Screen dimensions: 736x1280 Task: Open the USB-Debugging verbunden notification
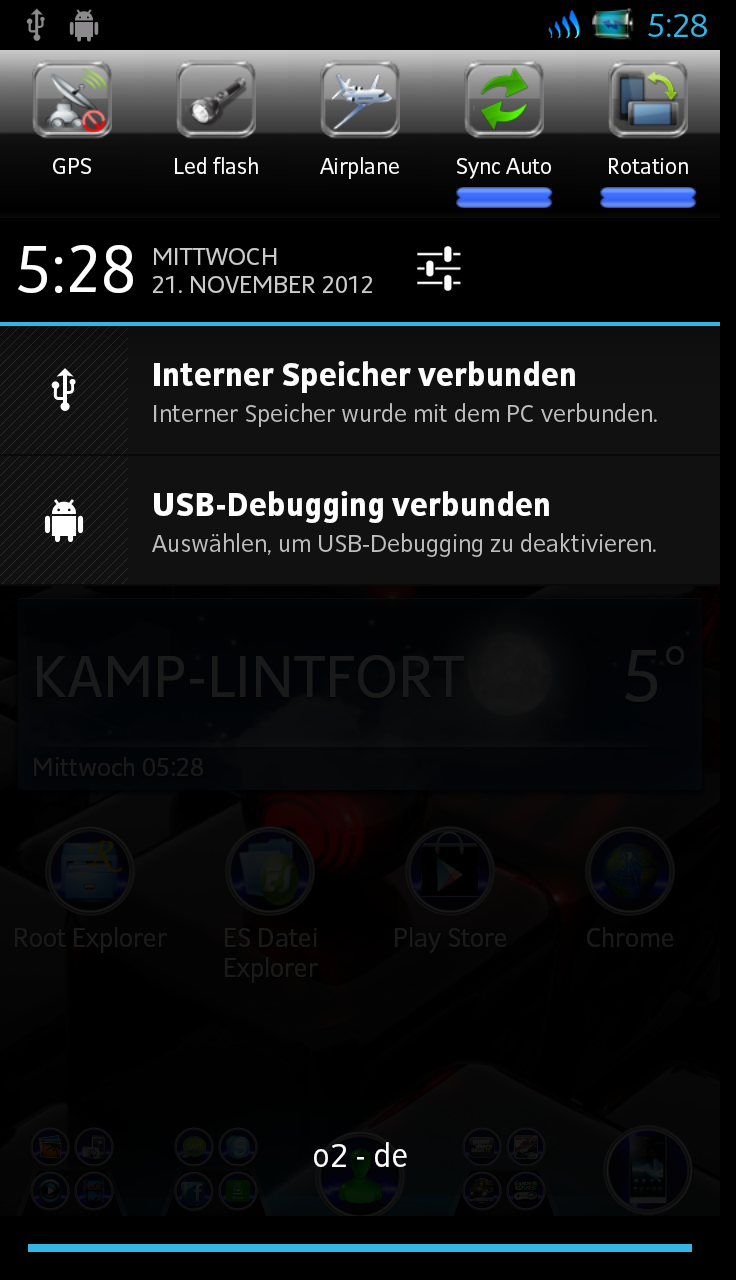point(360,520)
